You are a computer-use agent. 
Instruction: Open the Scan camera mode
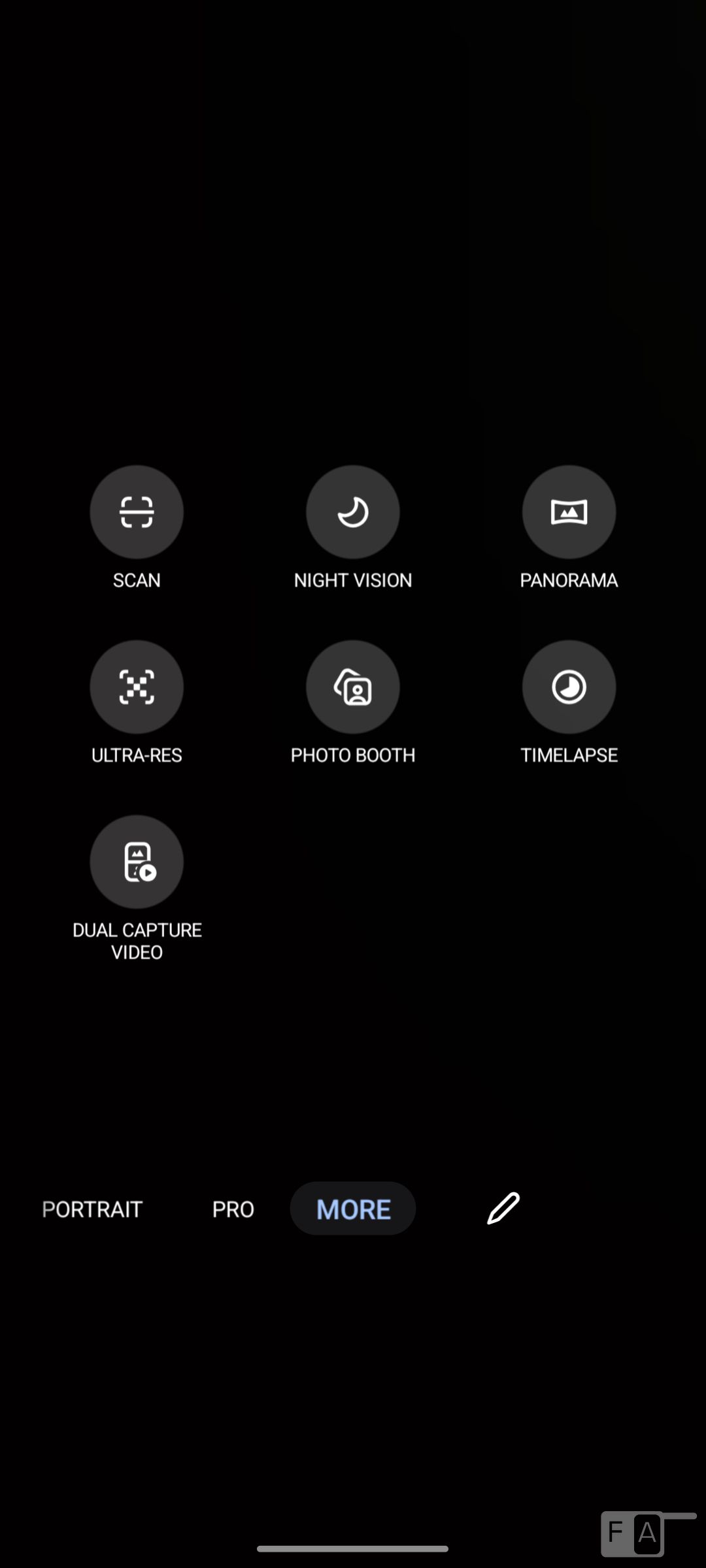click(x=137, y=512)
